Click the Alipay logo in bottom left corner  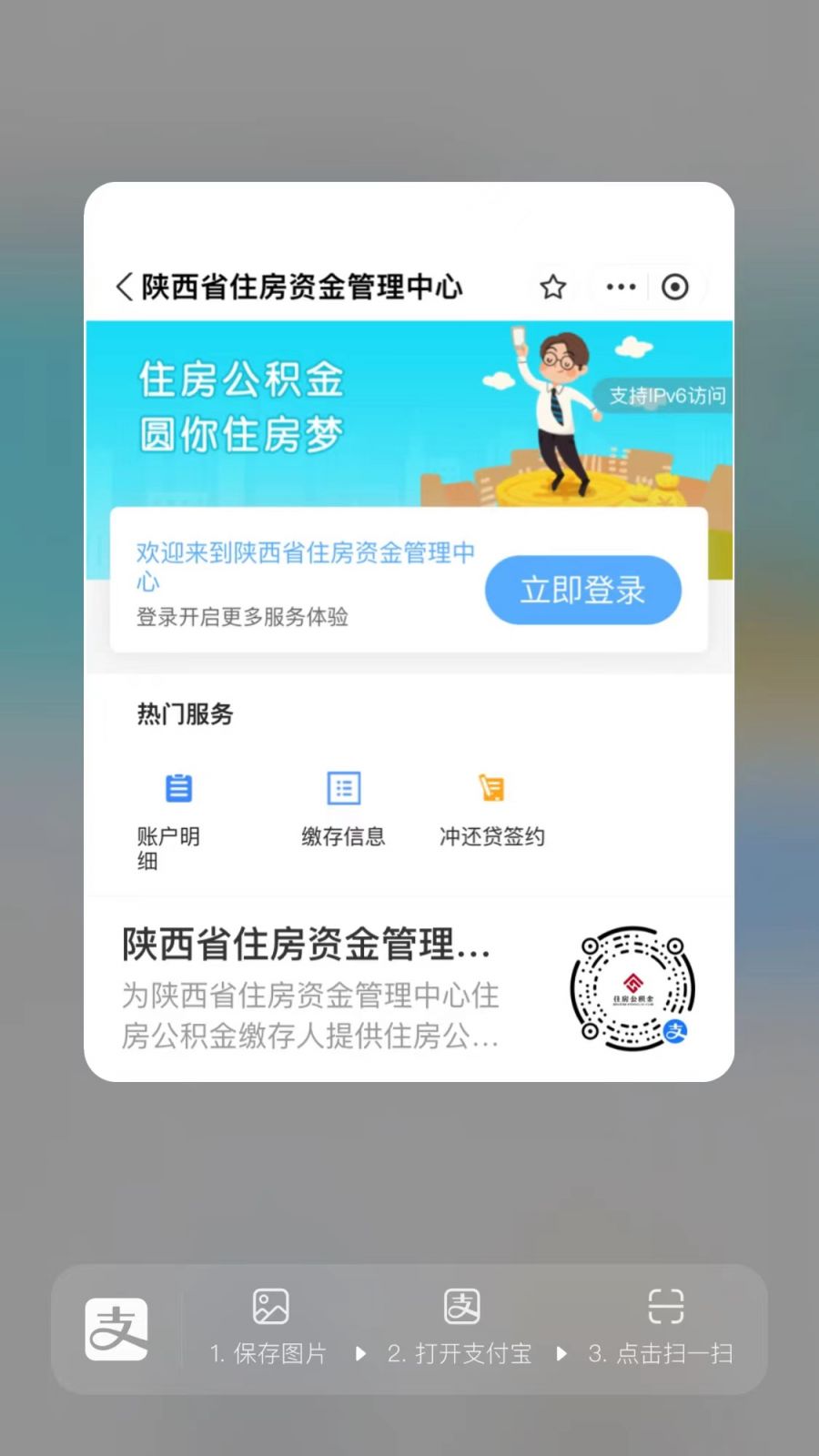[x=116, y=1329]
